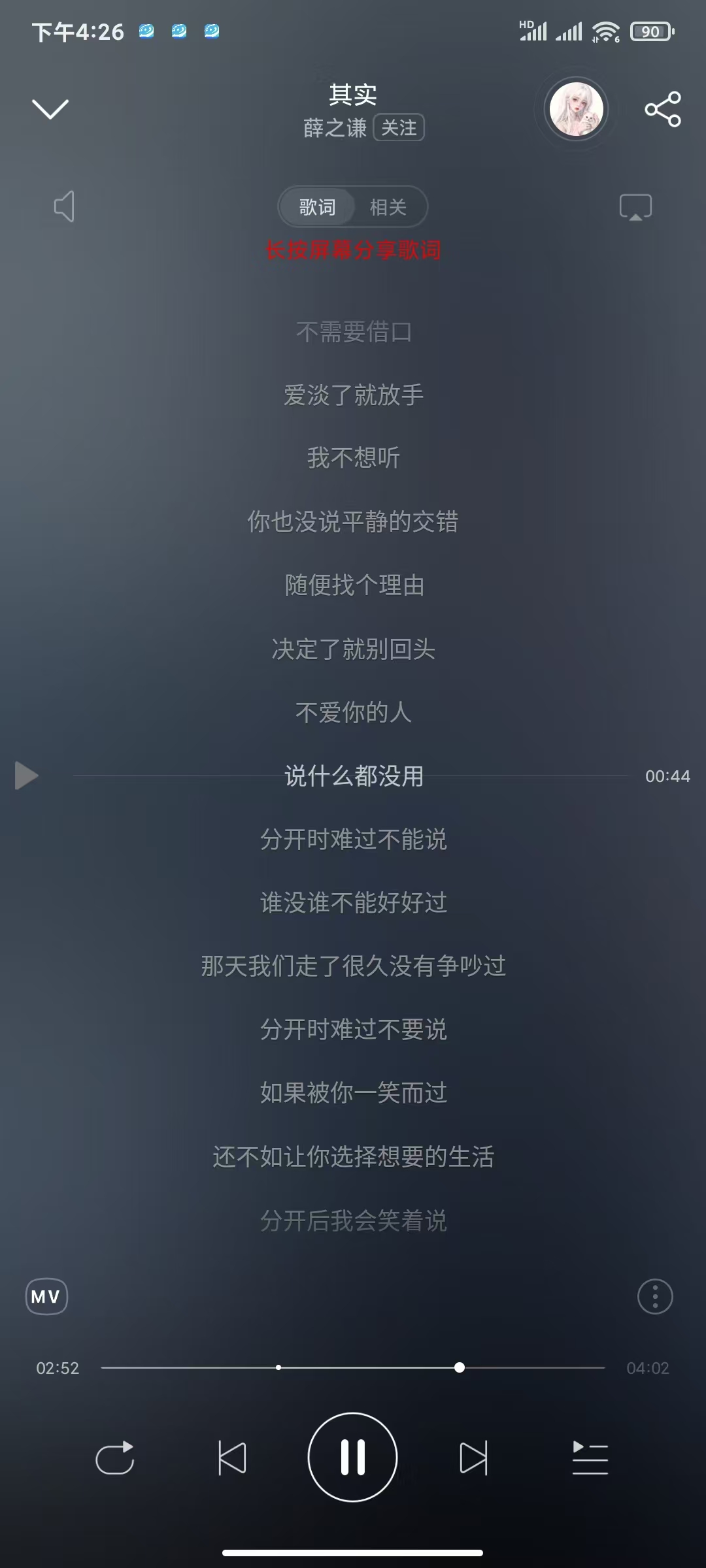Open the screen casting icon

click(635, 207)
